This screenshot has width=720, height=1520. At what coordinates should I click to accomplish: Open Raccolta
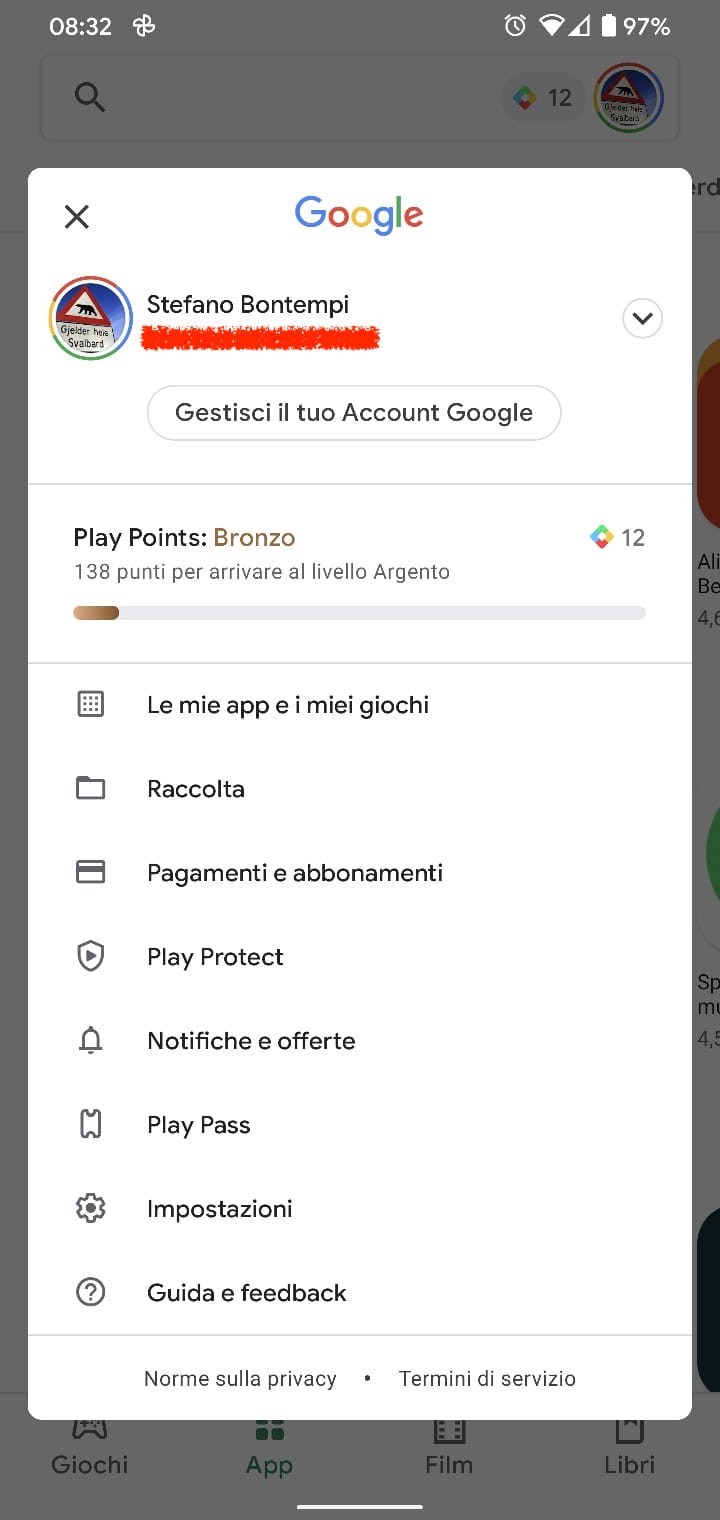coord(360,789)
